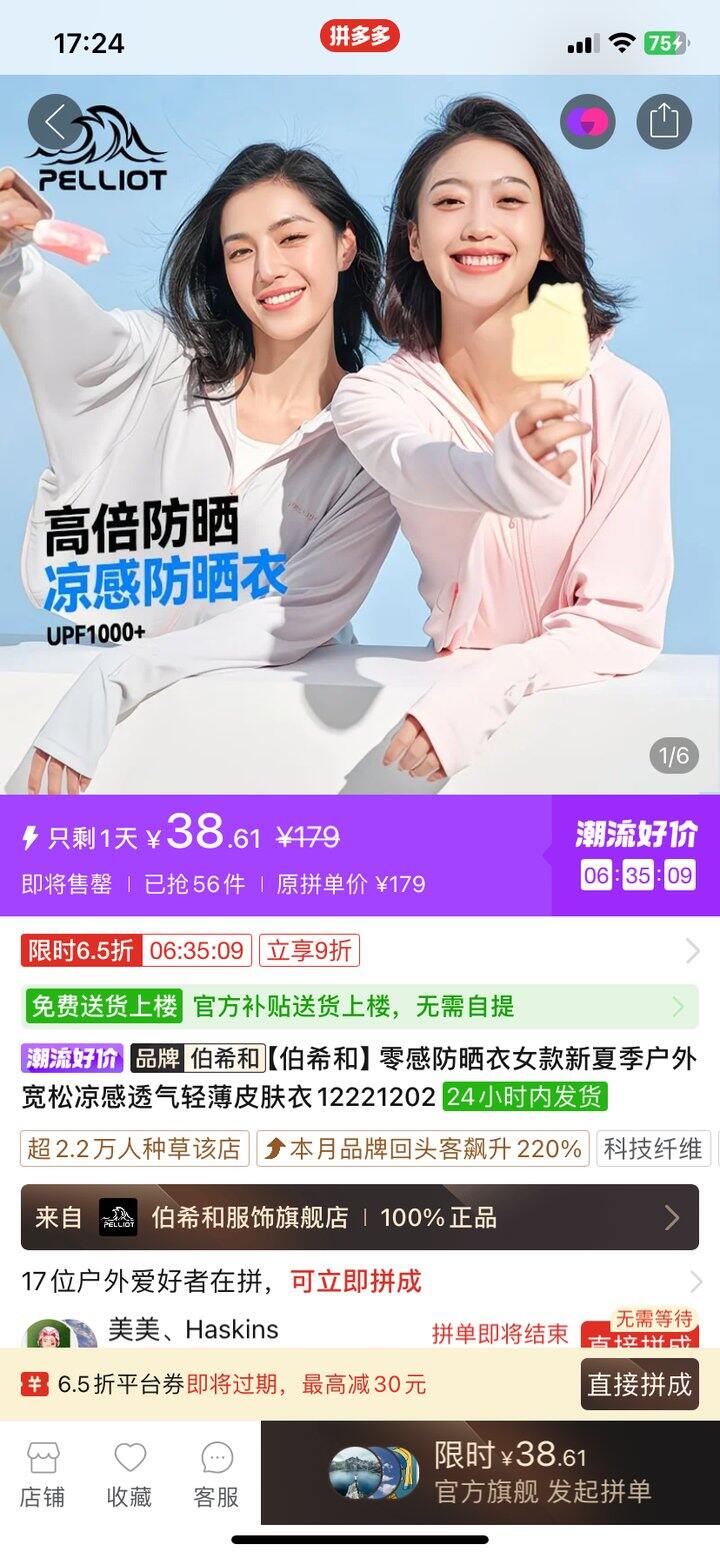Expand the 17位户外爱好者在拼 group list
This screenshot has width=720, height=1558.
point(360,1281)
